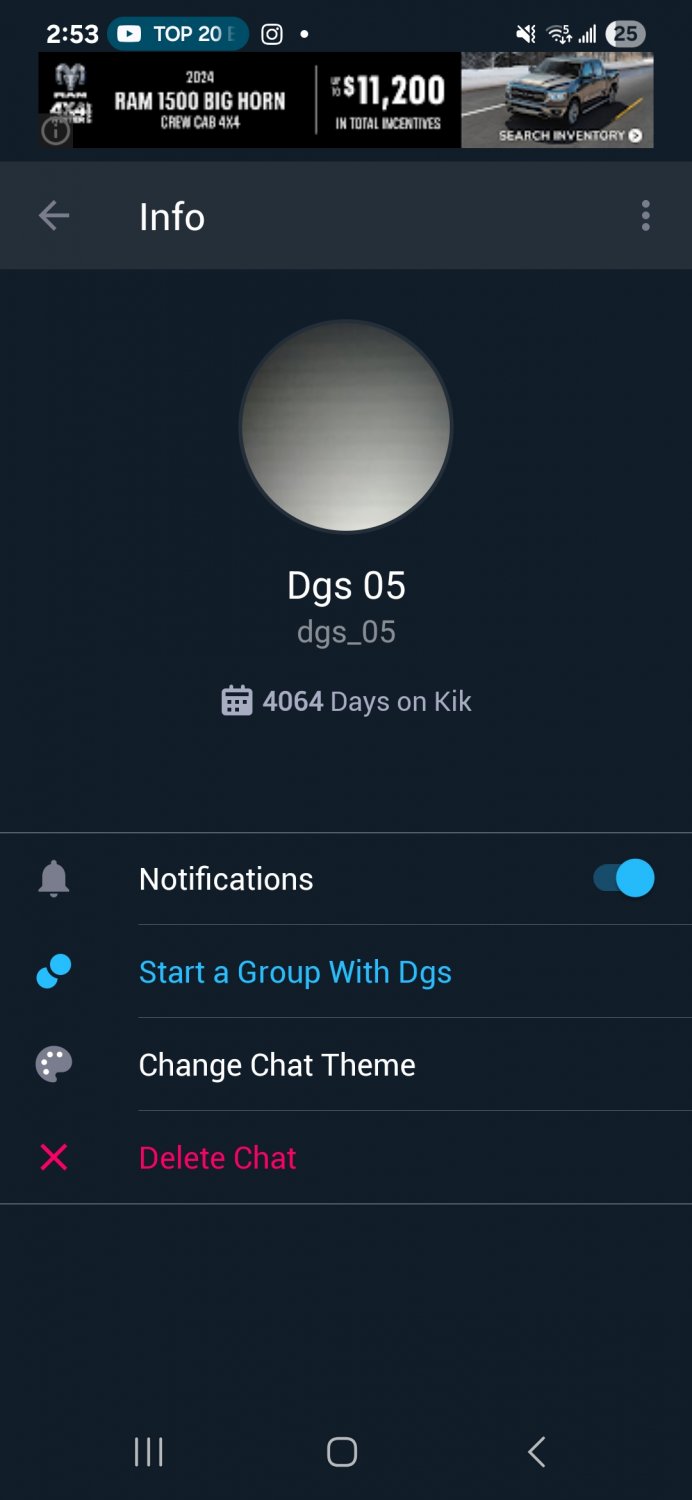Go back from the Info screen

point(54,216)
